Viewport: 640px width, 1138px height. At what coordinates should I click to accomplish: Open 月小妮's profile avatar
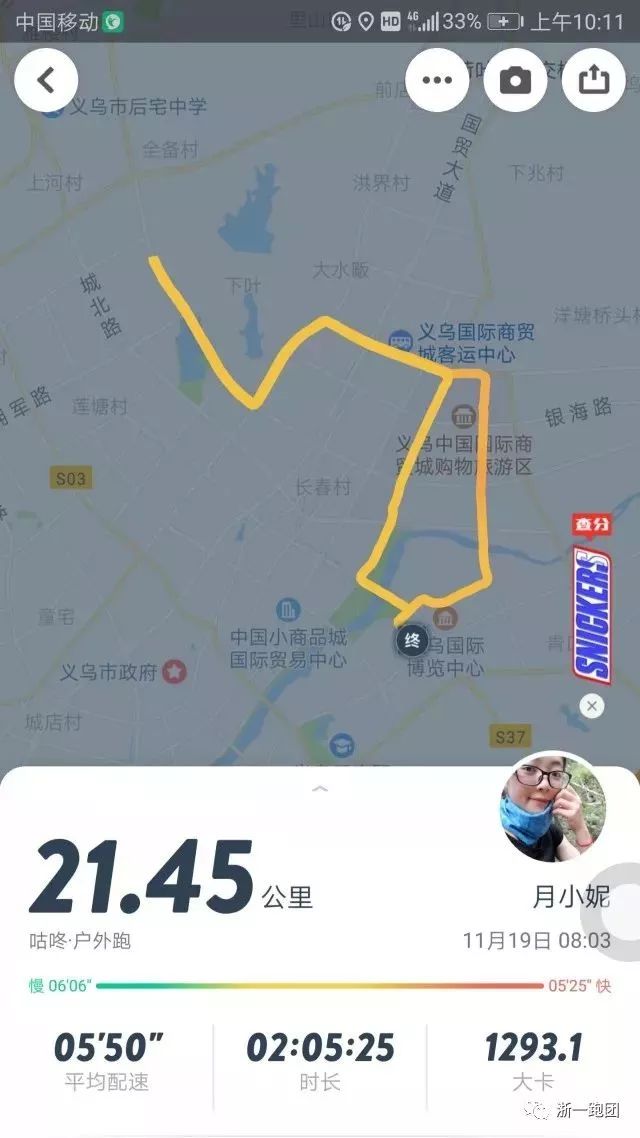tap(553, 808)
